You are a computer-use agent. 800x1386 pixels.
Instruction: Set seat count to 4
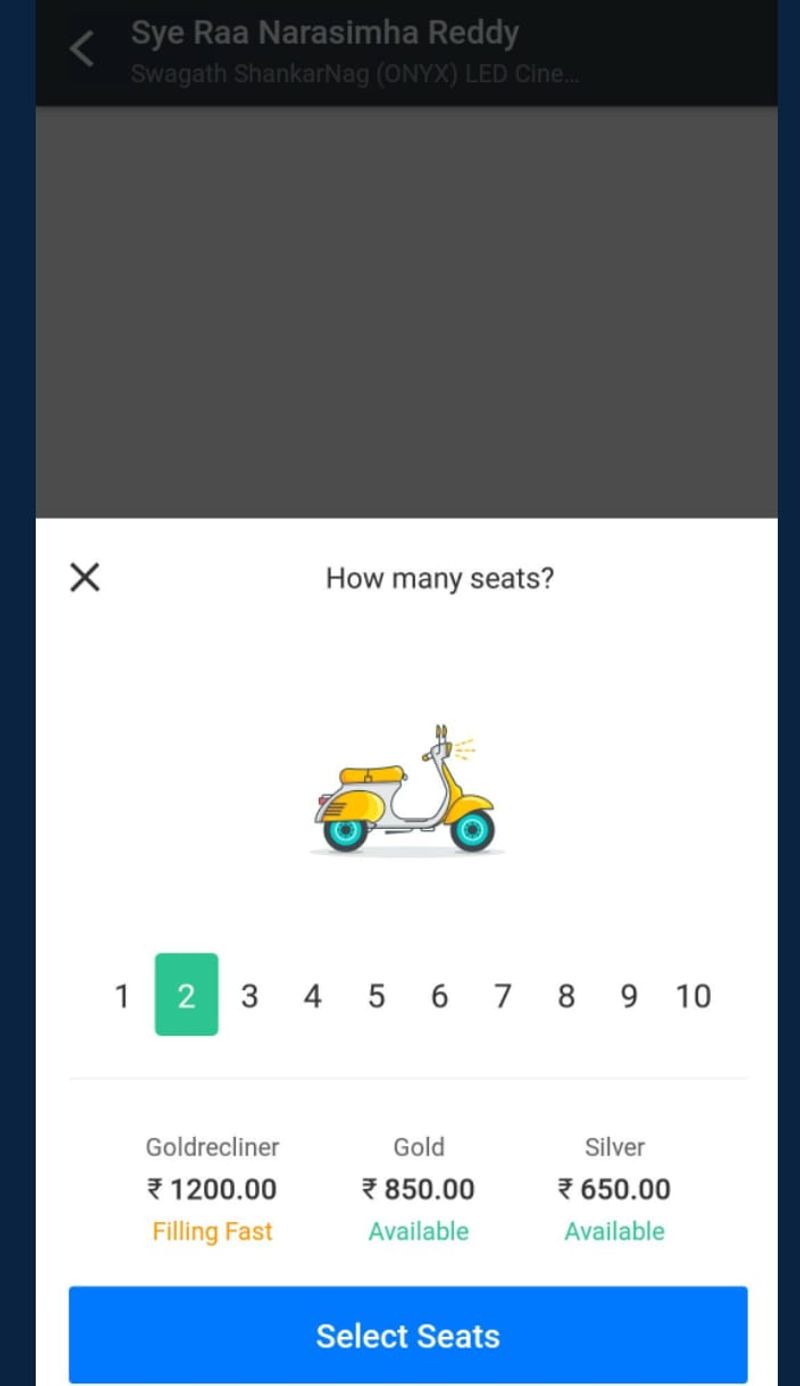pos(313,996)
